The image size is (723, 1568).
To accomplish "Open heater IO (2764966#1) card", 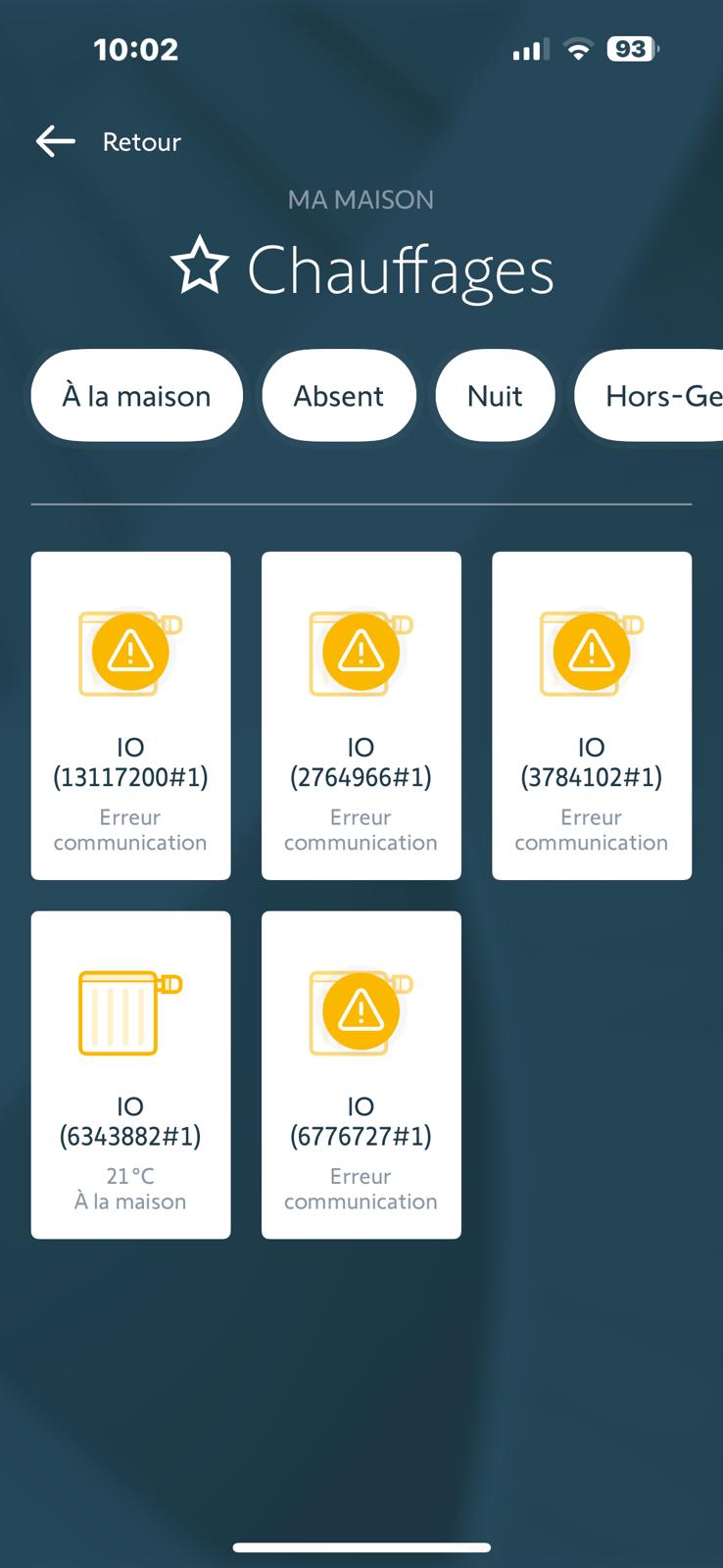I will tap(361, 715).
